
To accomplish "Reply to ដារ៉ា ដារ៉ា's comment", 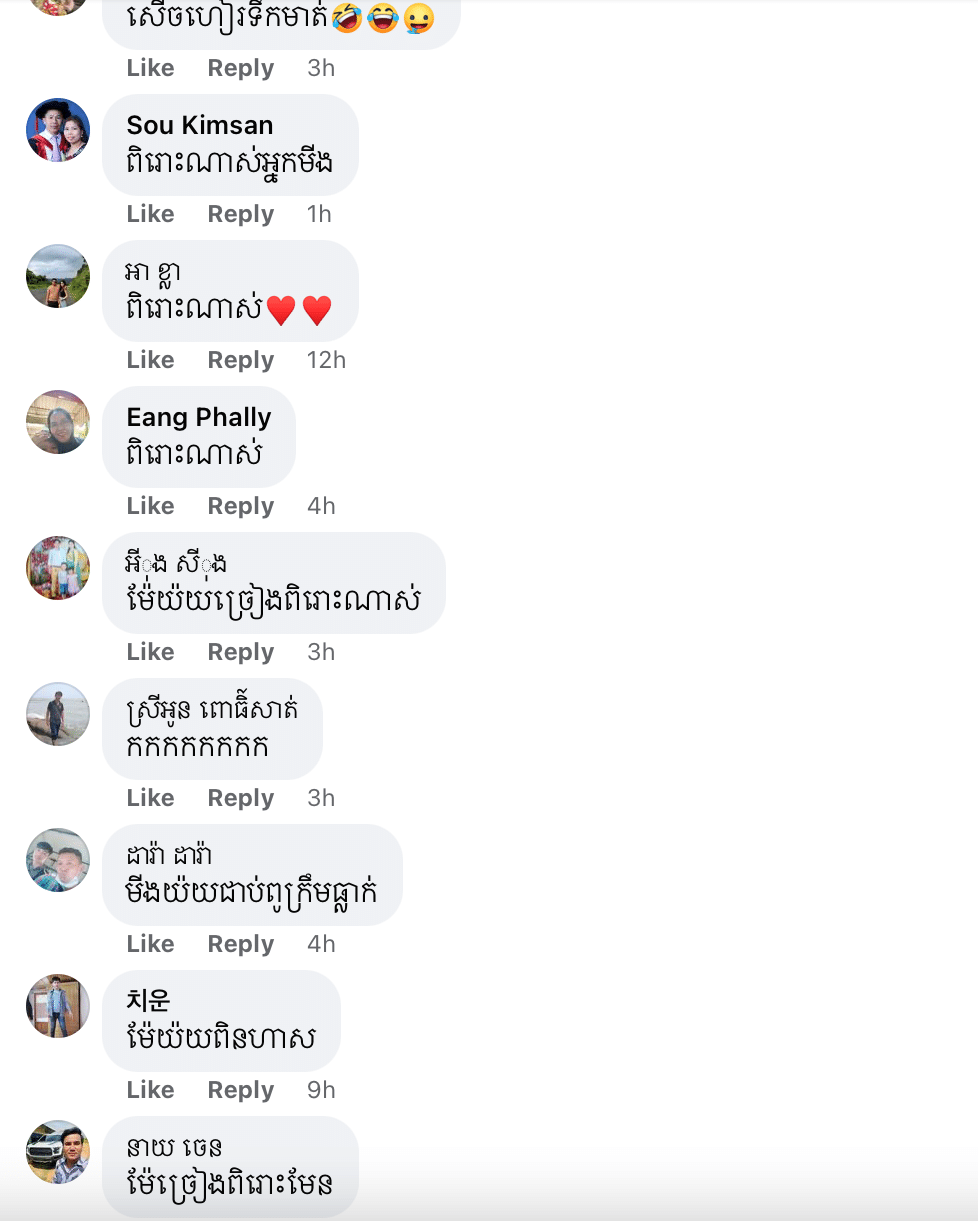I will point(240,944).
